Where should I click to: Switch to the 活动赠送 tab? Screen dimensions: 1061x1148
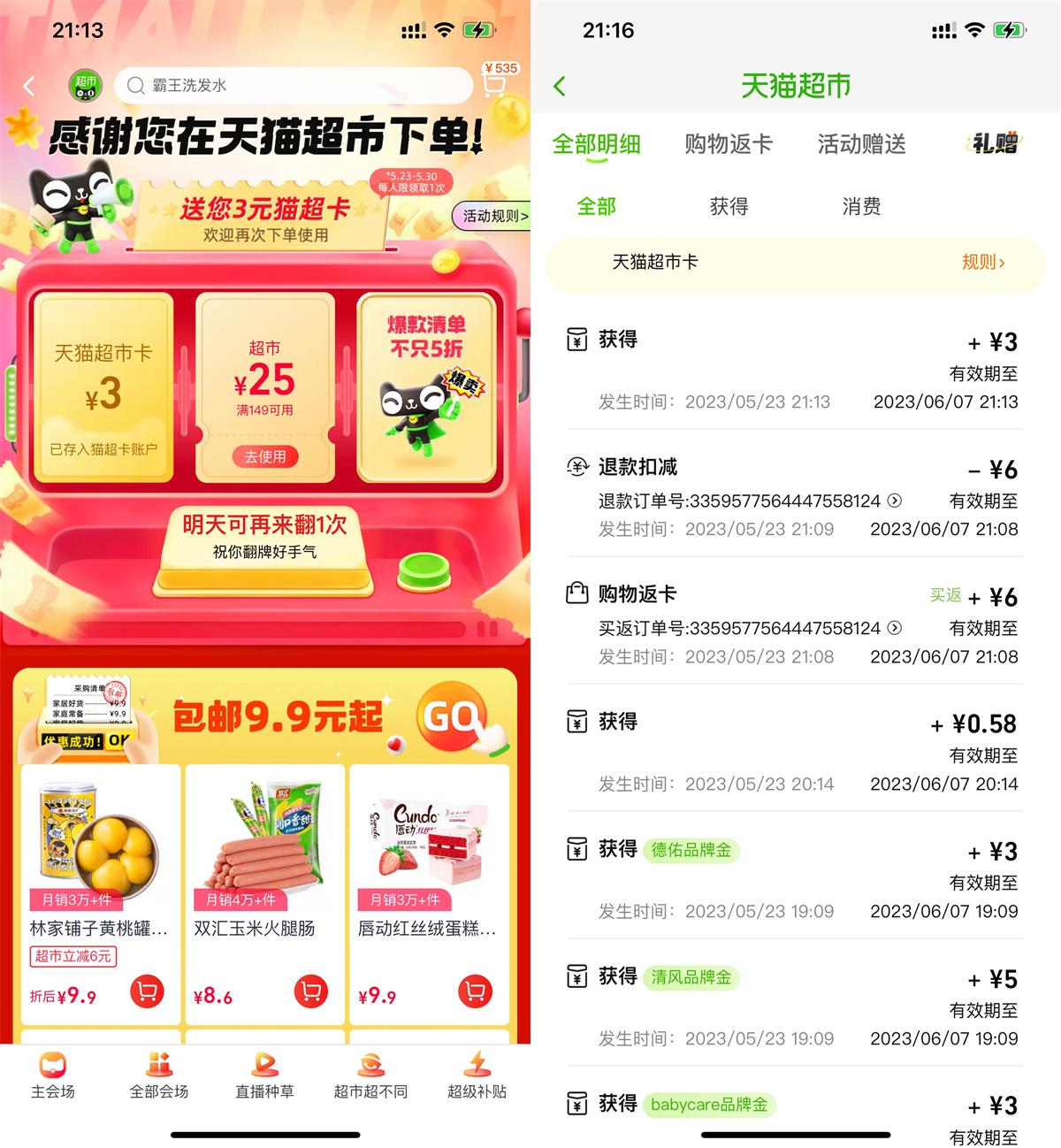[x=861, y=144]
